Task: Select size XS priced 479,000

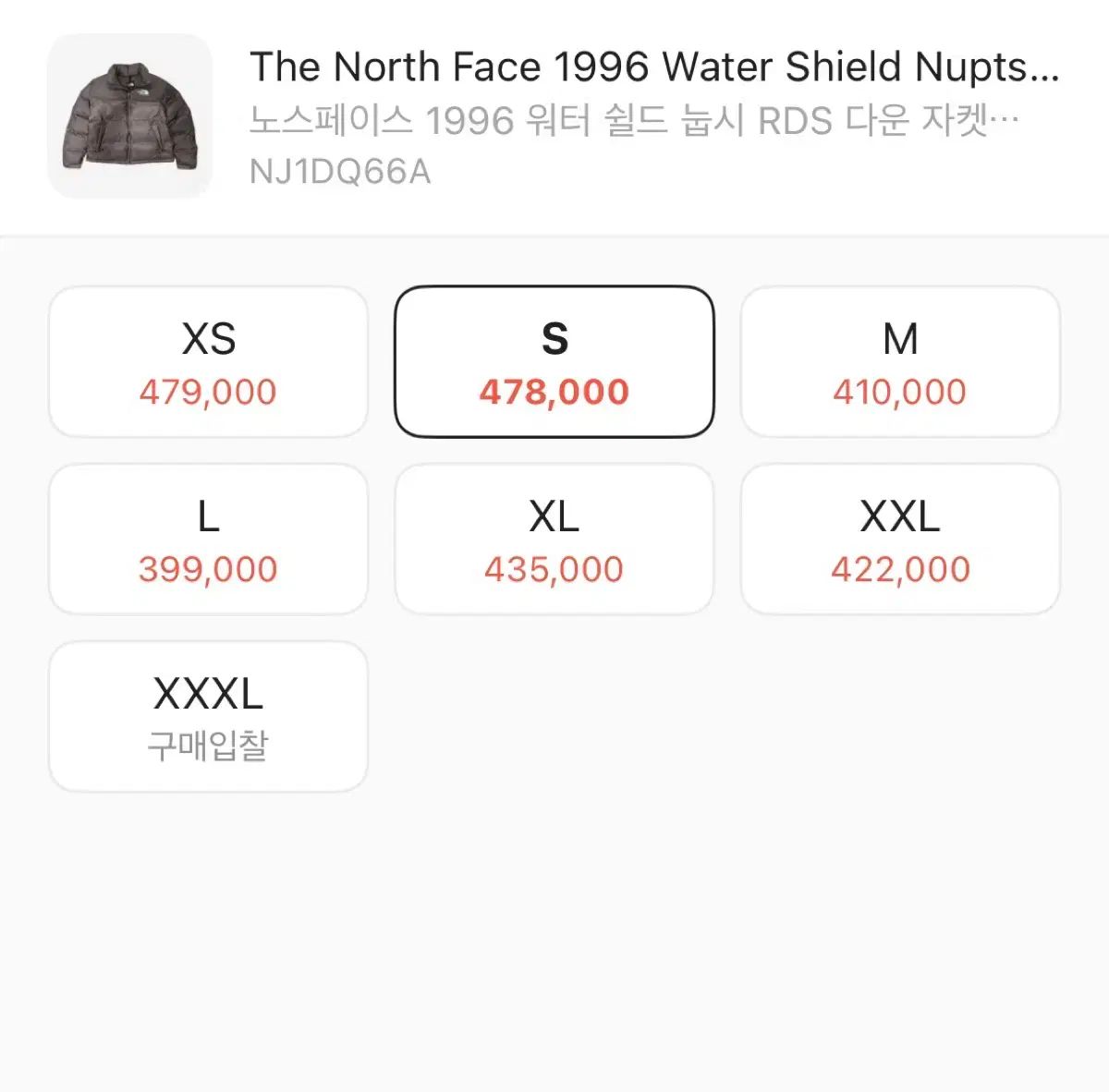Action: [208, 362]
